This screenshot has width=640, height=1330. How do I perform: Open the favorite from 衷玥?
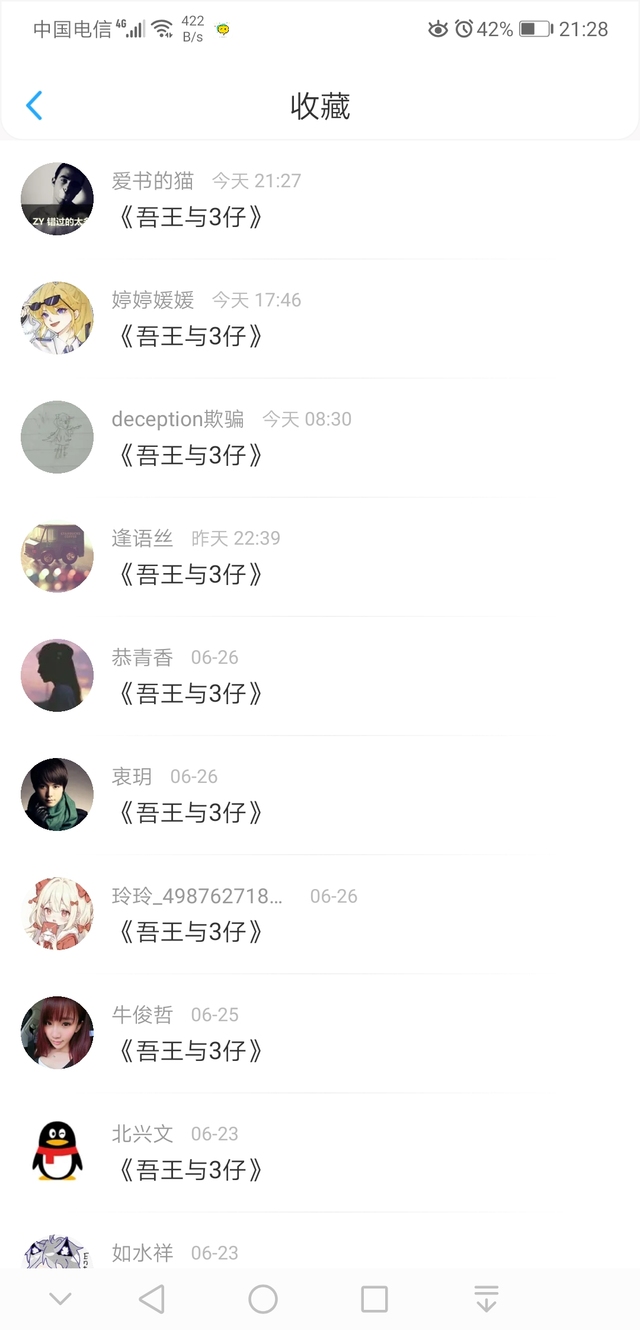tap(320, 795)
